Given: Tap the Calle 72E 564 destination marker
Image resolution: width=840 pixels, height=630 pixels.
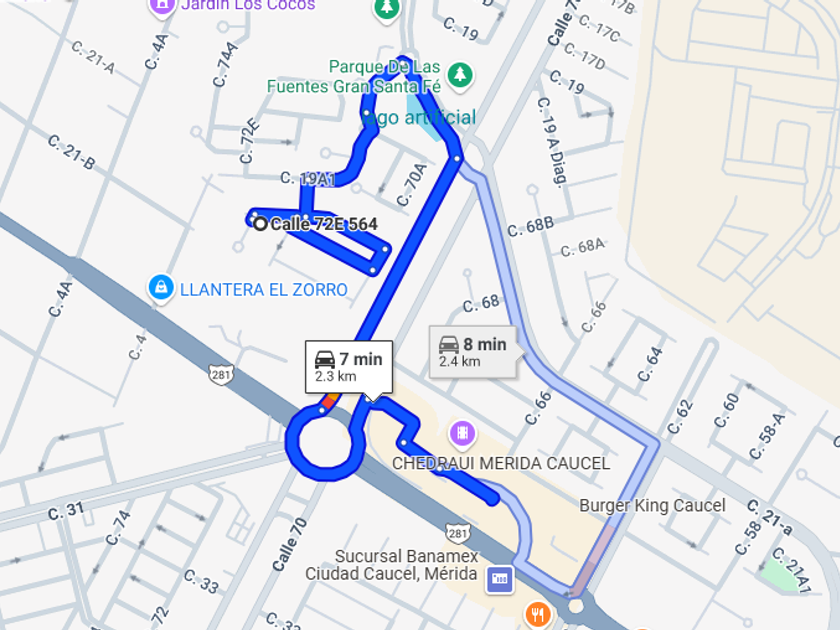Looking at the screenshot, I should point(260,224).
